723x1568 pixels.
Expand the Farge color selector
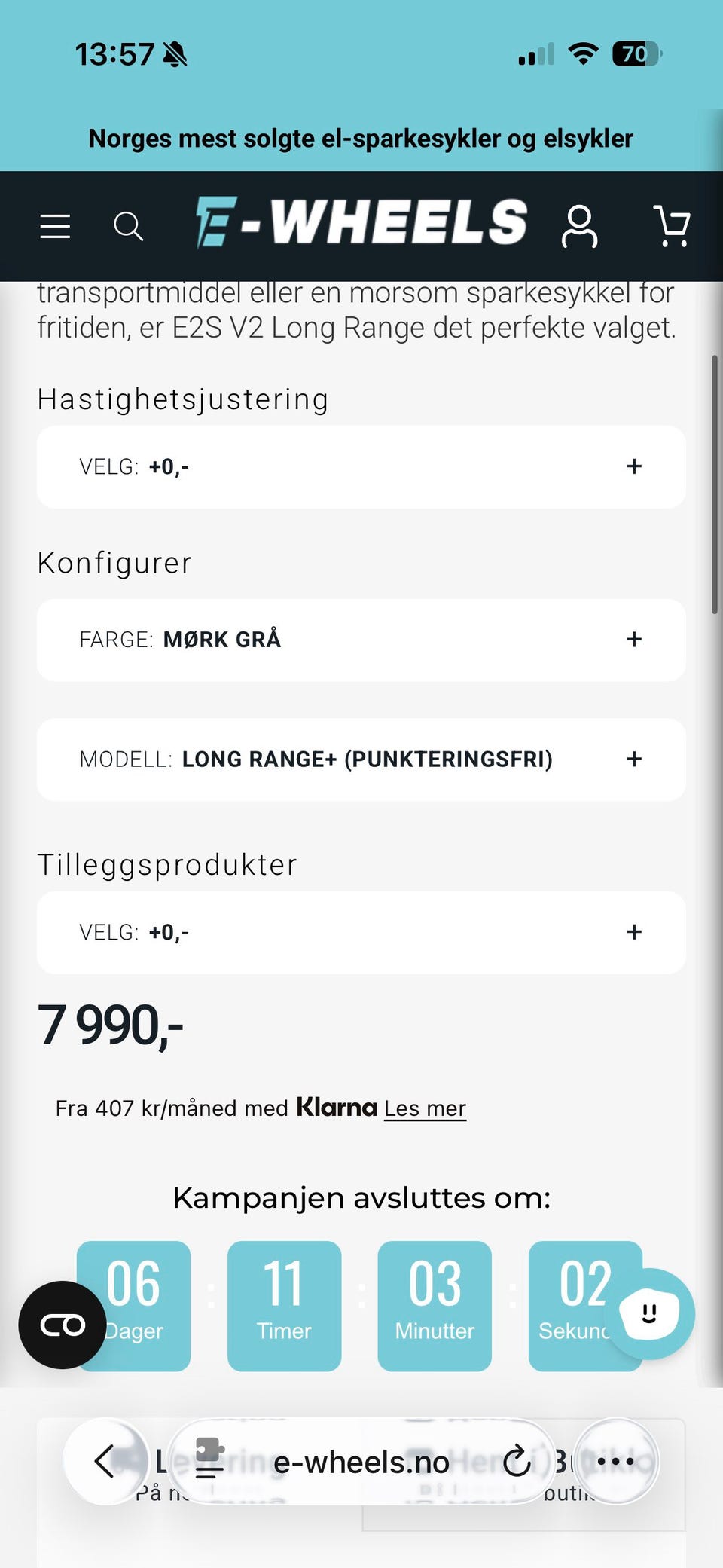click(x=361, y=640)
